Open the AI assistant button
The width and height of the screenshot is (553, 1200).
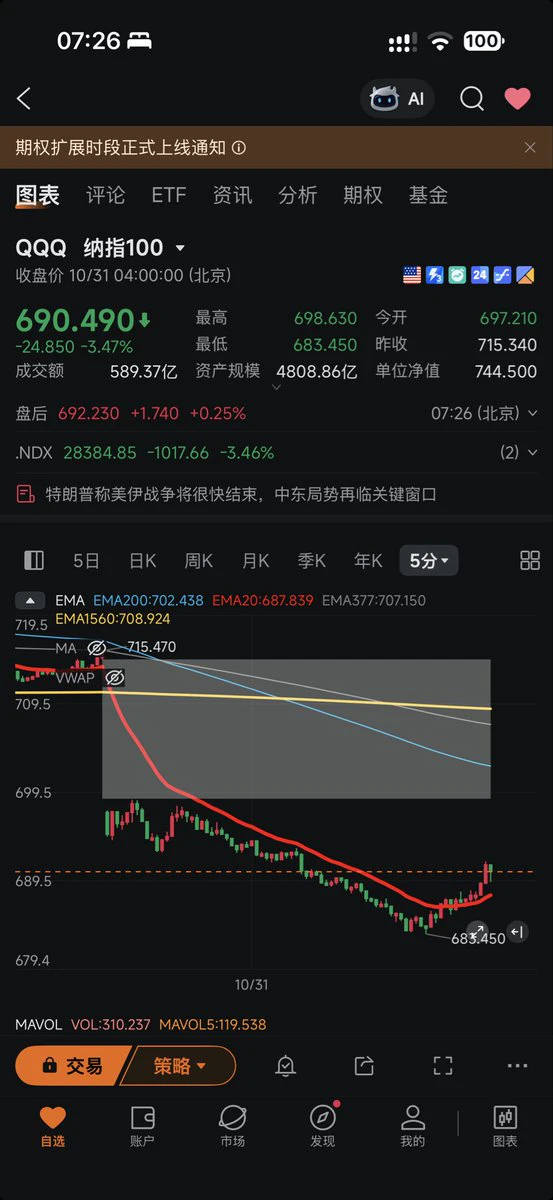click(397, 98)
